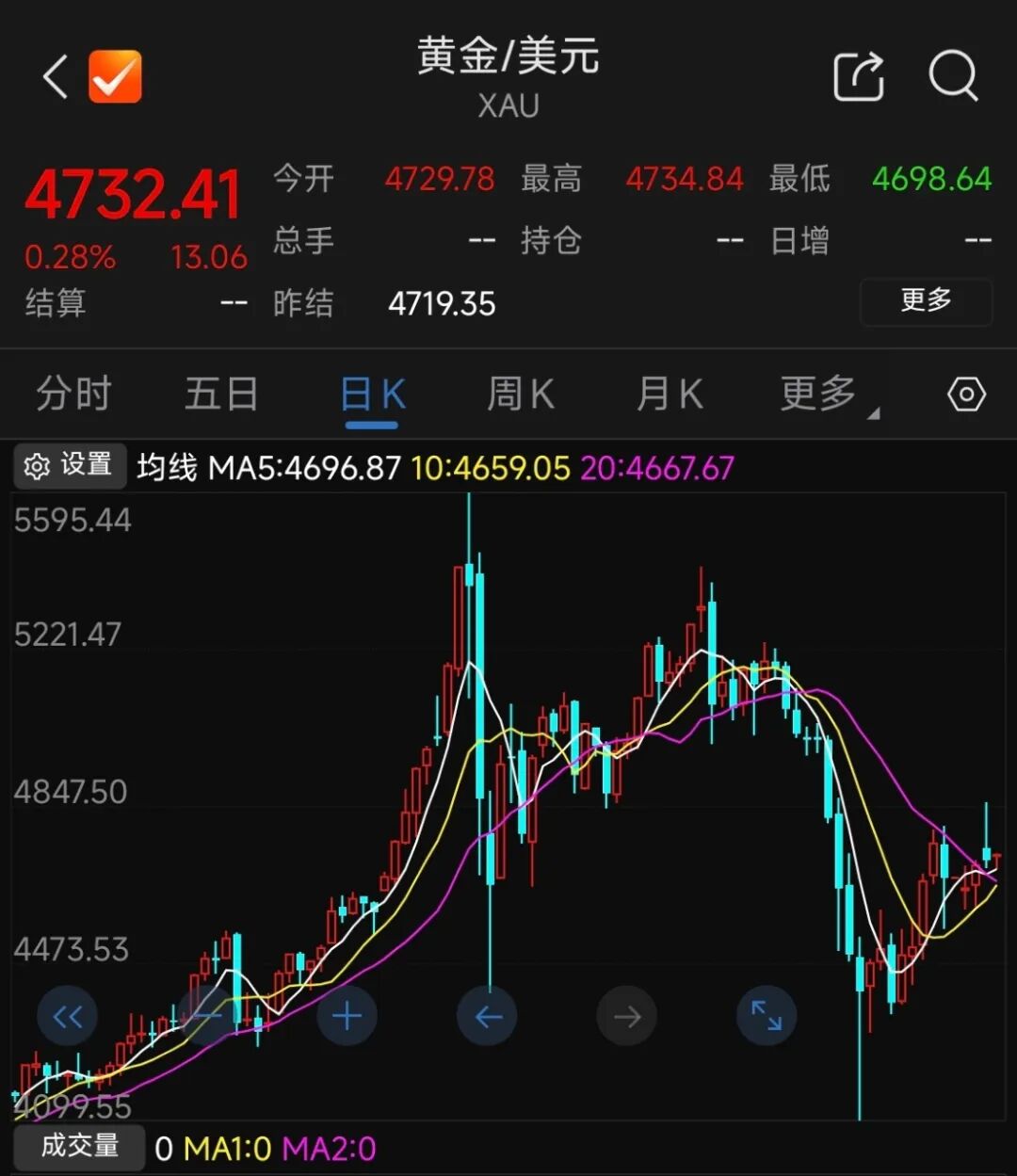Open the 设置 moving average settings
This screenshot has height=1176, width=1017.
pyautogui.click(x=70, y=466)
